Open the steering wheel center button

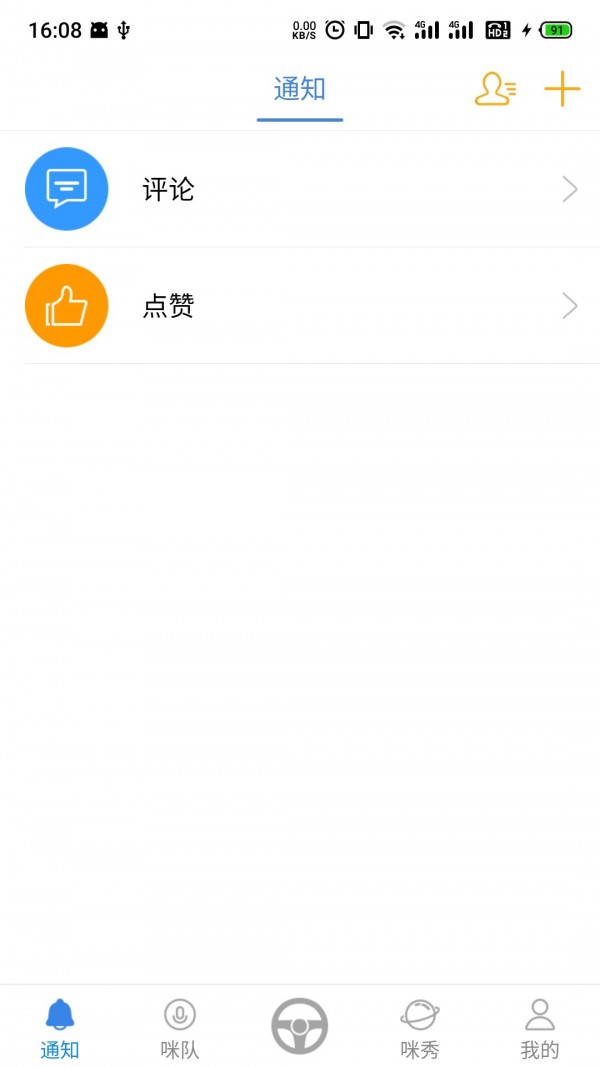[300, 1026]
